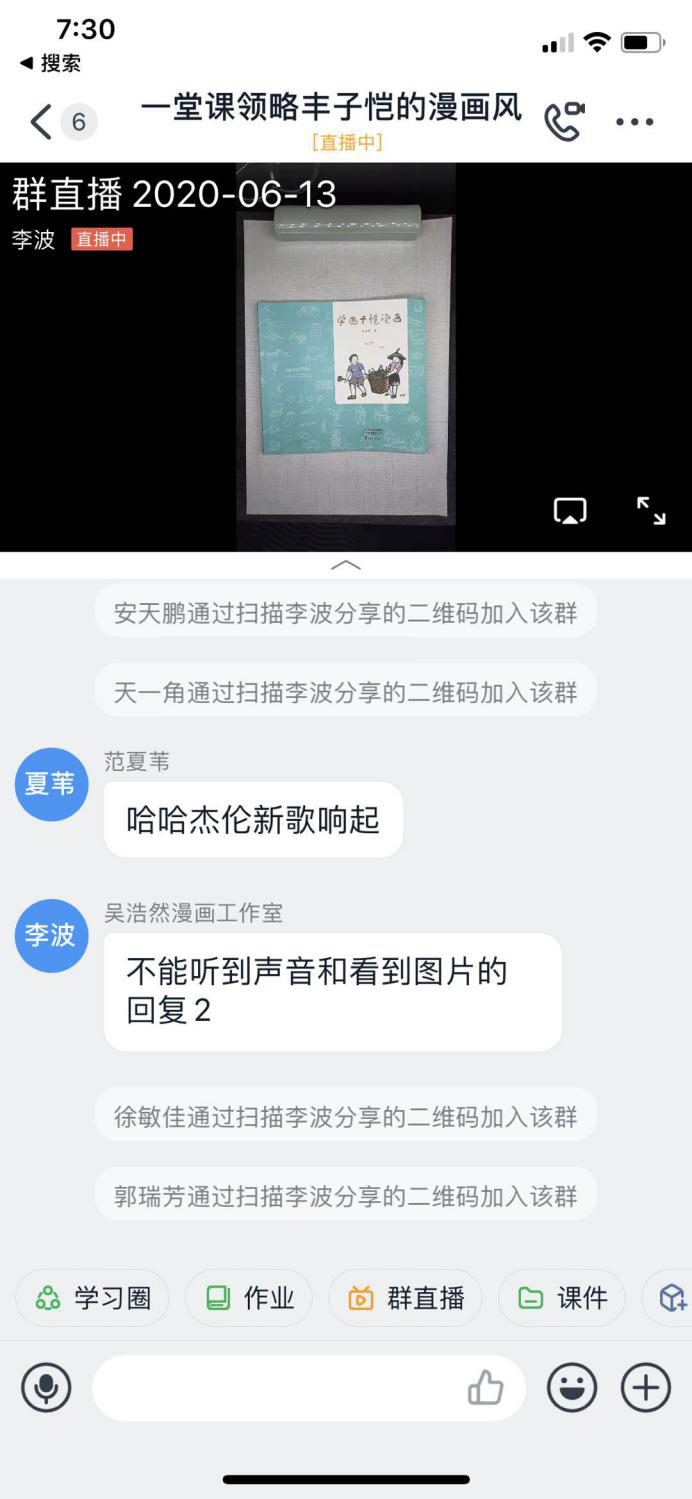
Task: Open the 作业 homework shortcut
Action: (x=249, y=1298)
